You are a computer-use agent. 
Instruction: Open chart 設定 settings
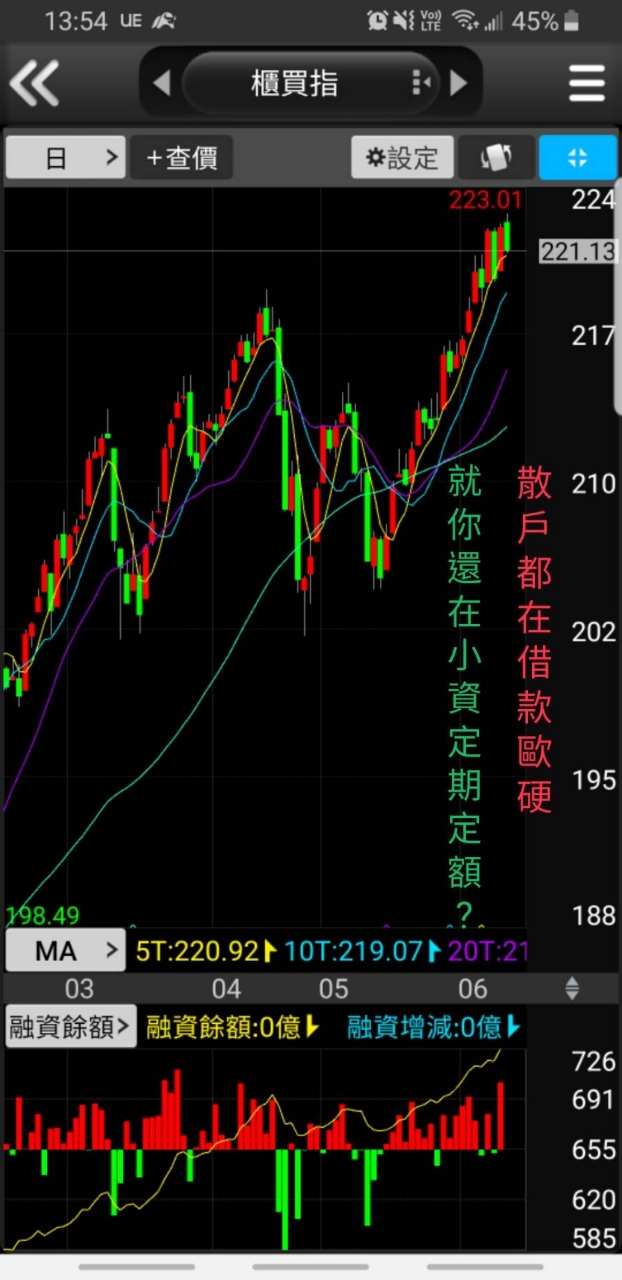click(x=402, y=158)
